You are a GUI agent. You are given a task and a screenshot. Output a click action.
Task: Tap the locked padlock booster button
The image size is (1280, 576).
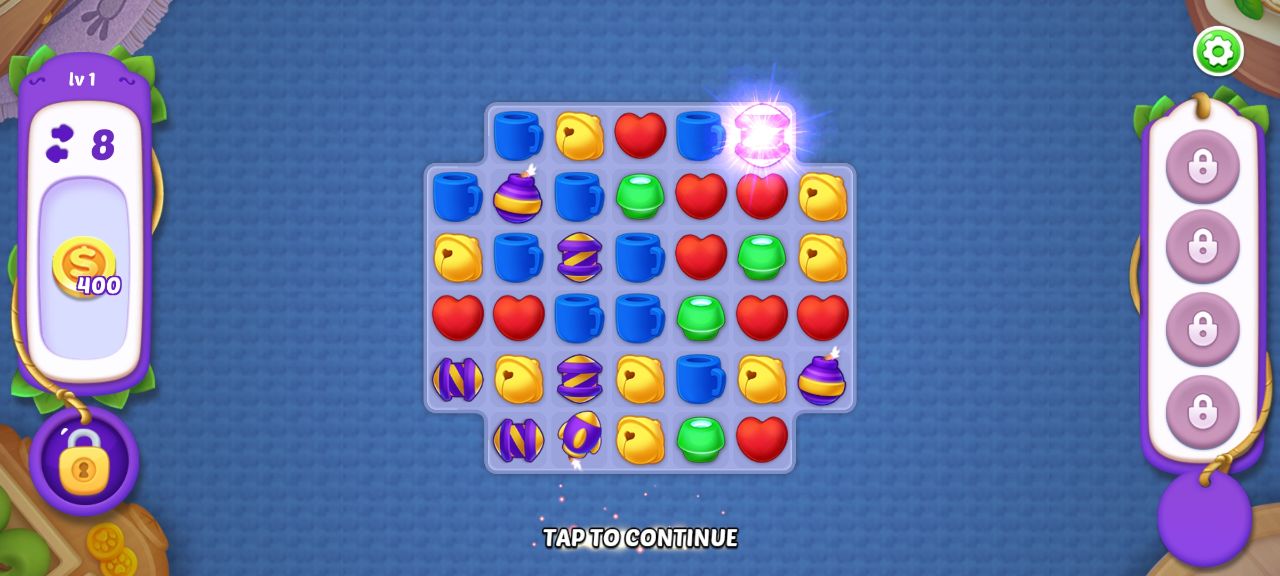click(x=83, y=461)
